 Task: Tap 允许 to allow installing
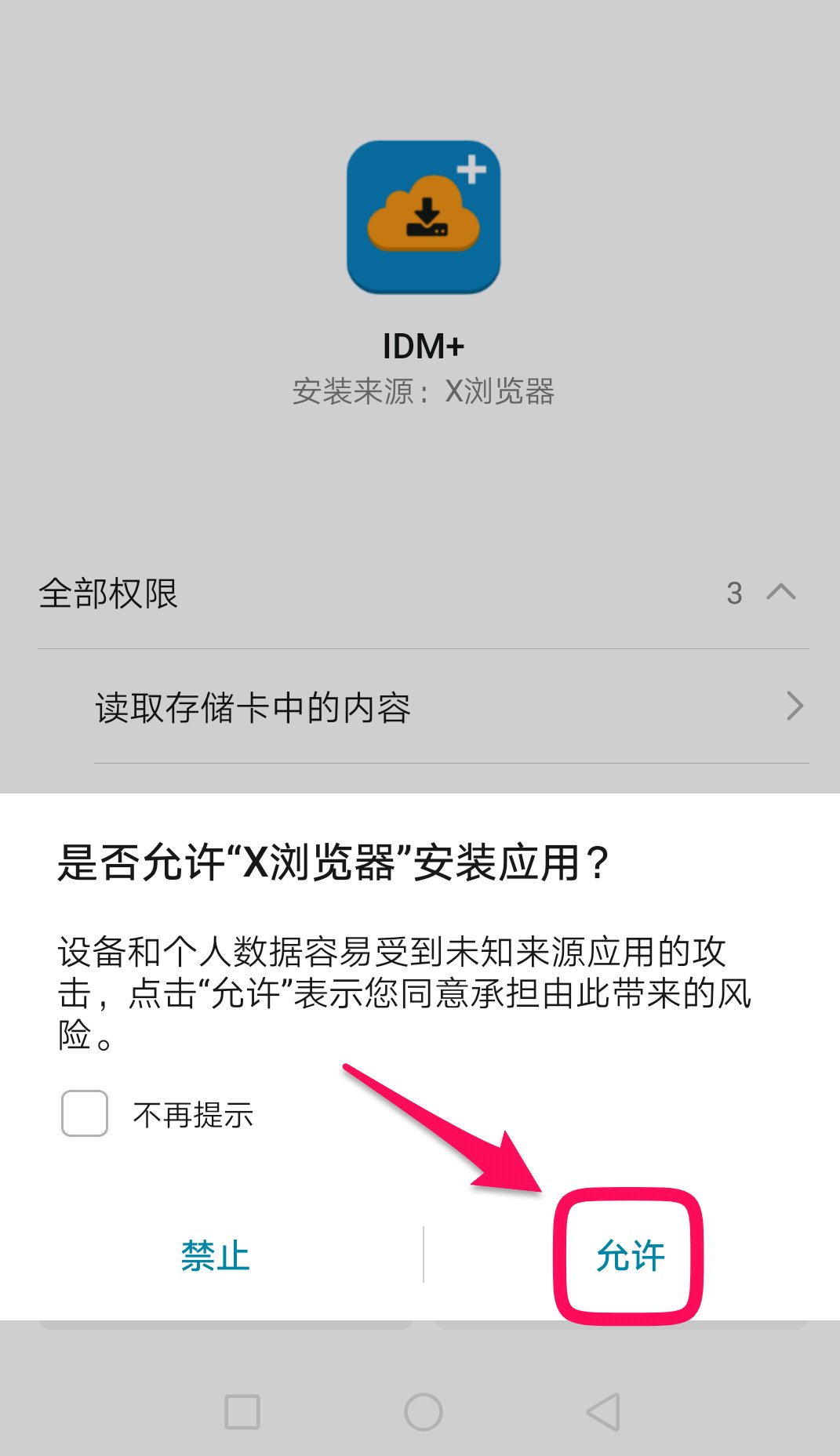630,1255
